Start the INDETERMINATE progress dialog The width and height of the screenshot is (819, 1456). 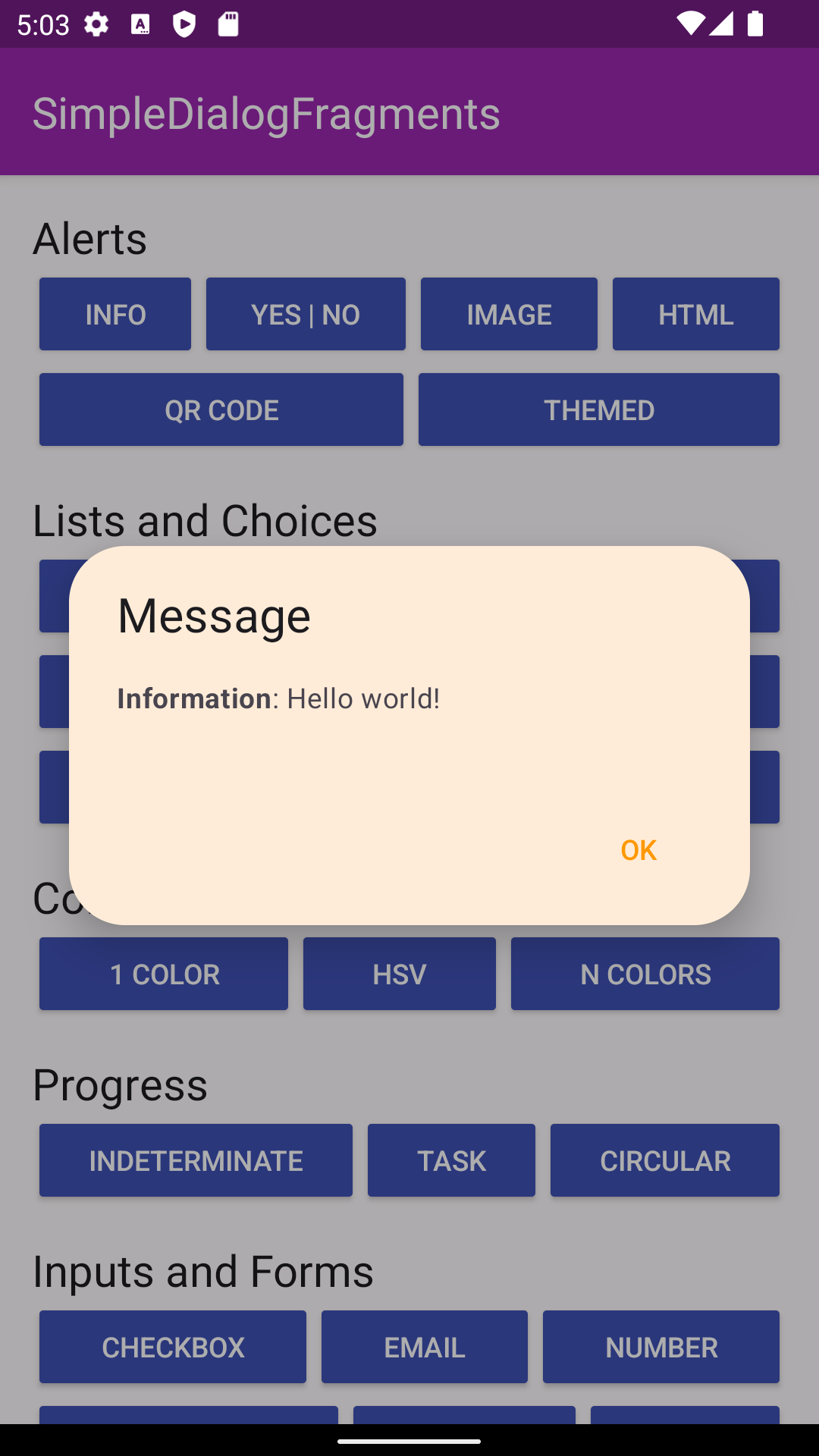195,1159
